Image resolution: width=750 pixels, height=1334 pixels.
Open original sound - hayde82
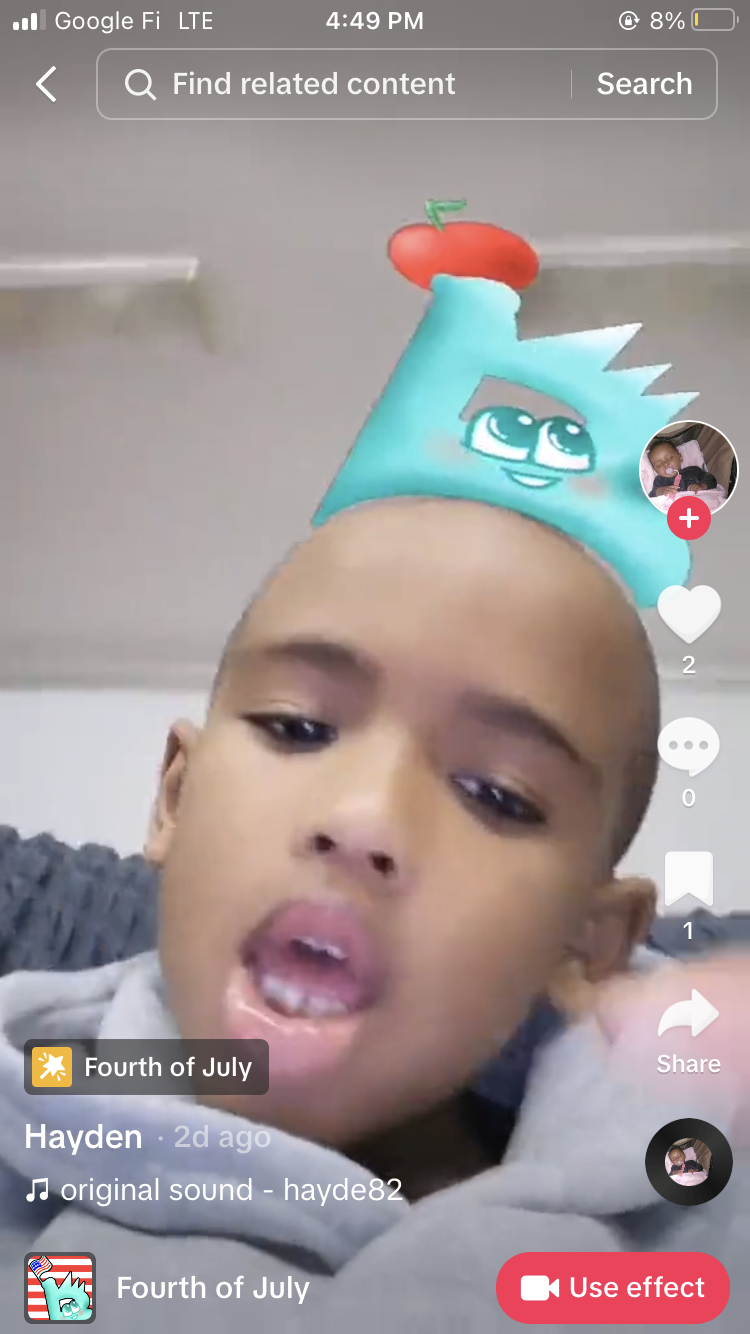tap(214, 1190)
